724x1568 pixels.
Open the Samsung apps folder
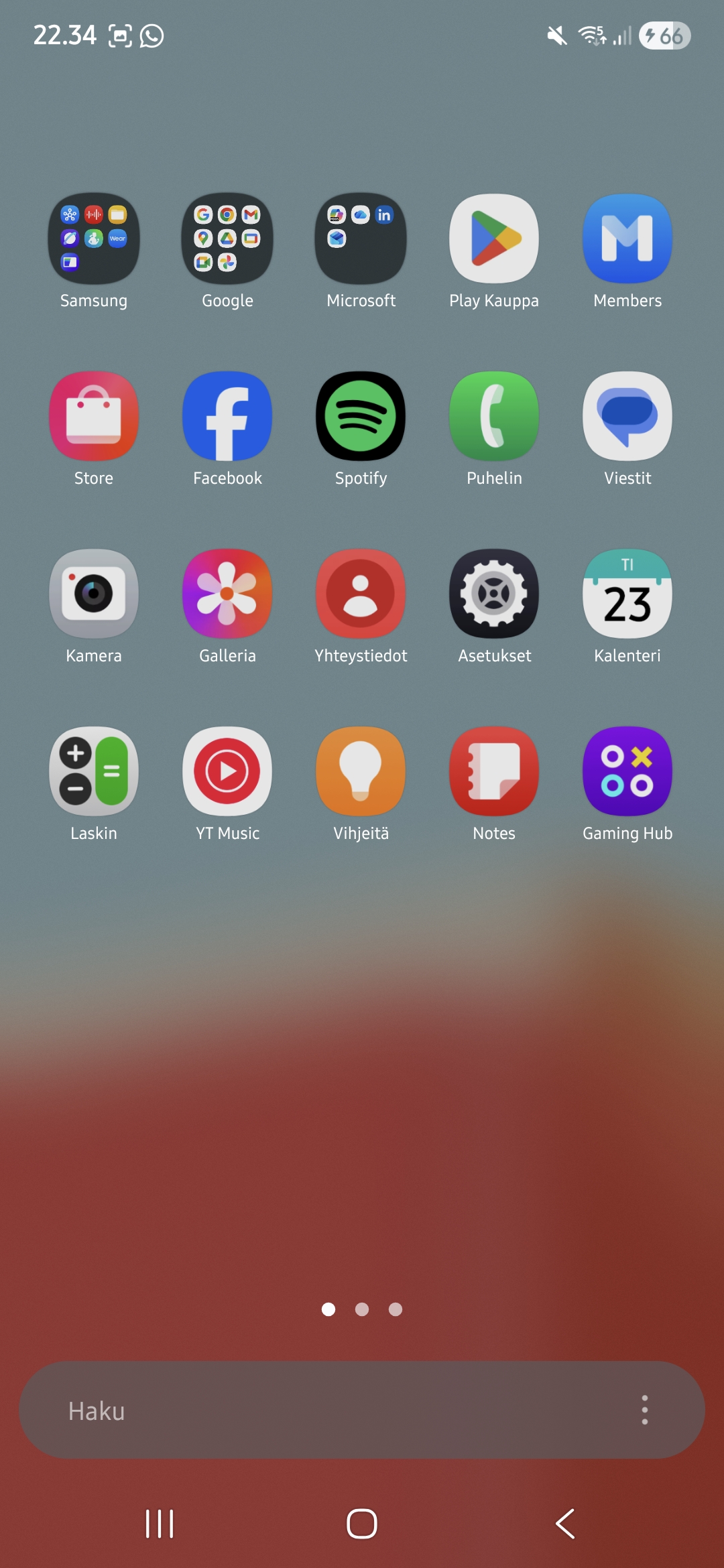pos(94,239)
